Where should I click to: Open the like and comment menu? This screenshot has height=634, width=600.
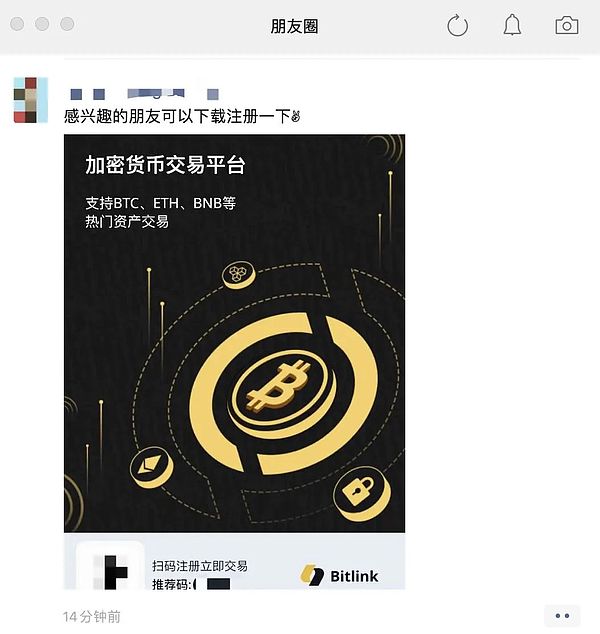point(562,616)
